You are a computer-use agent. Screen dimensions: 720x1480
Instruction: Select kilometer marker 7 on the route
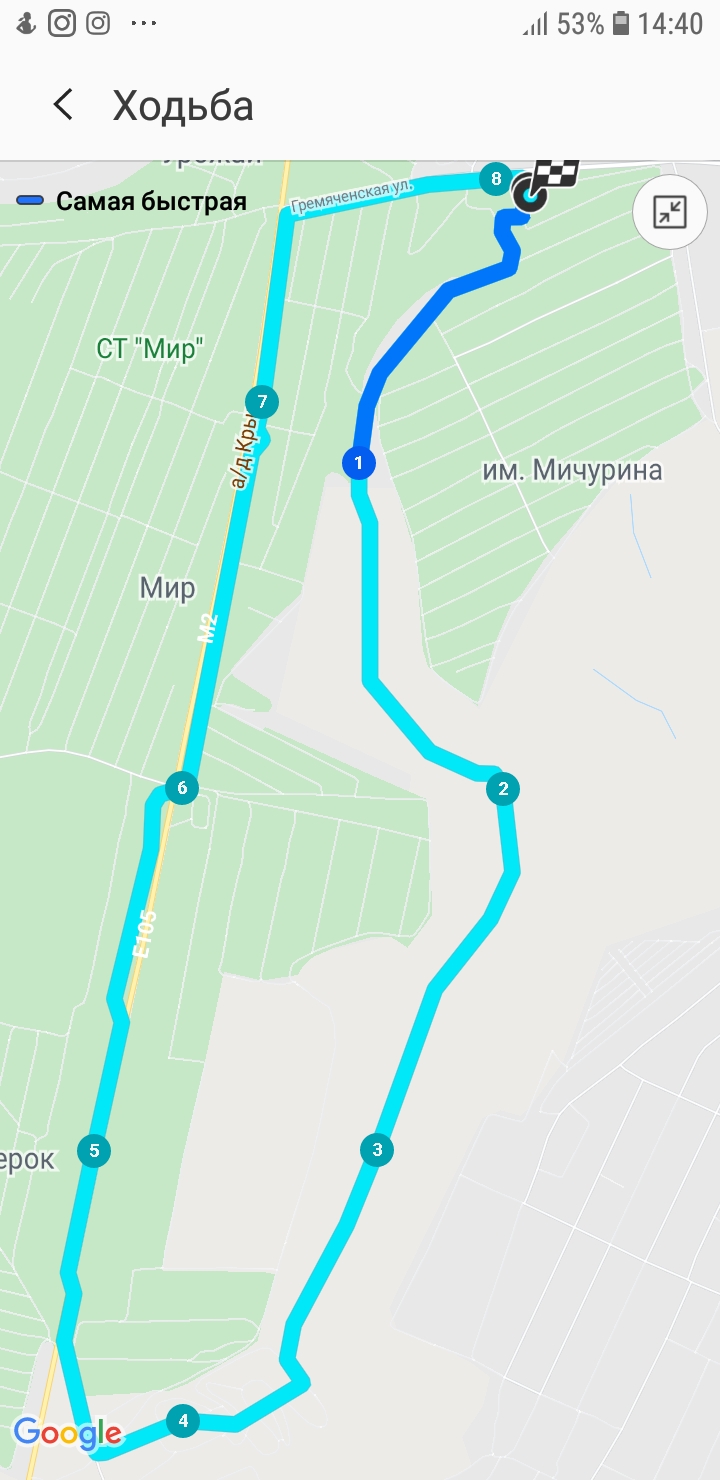[x=262, y=402]
